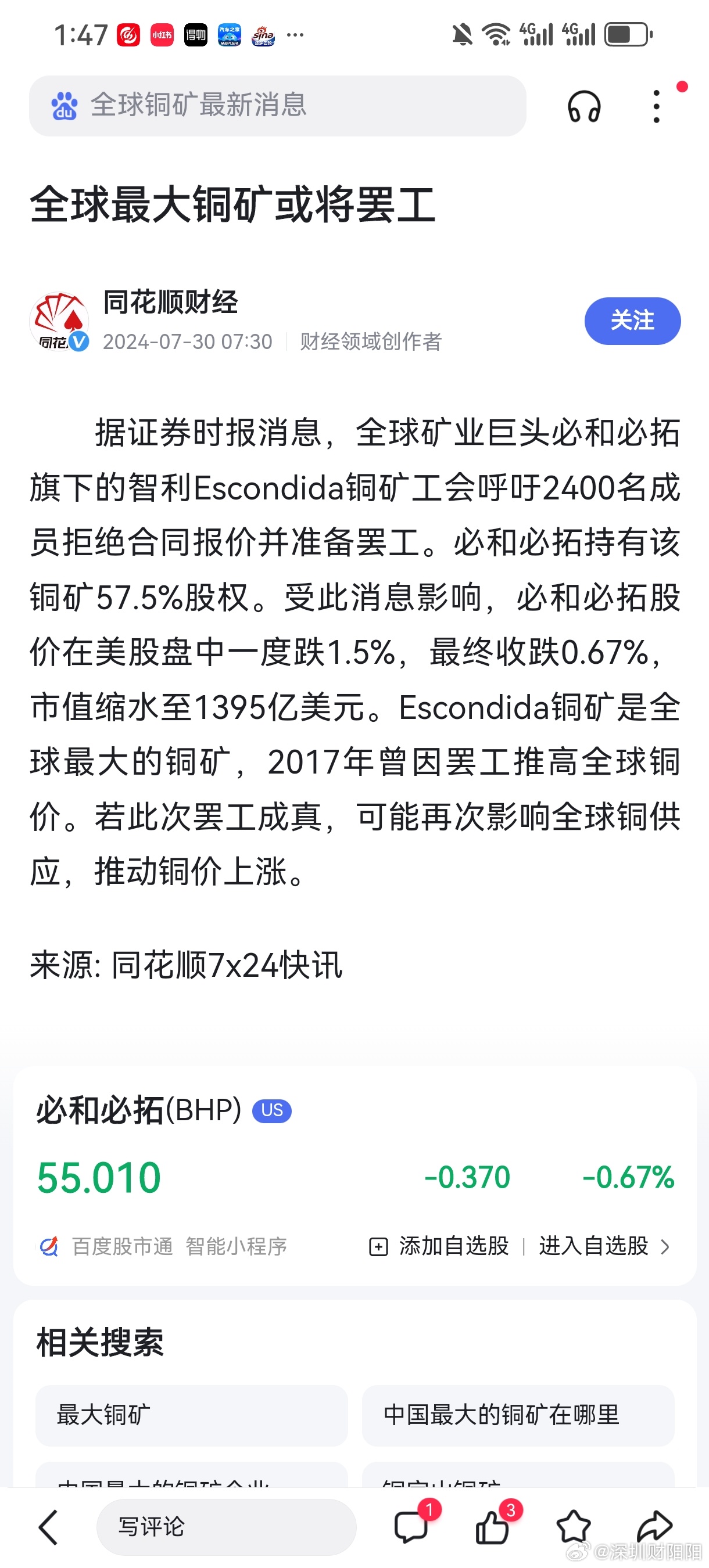Share this article via the arrow icon
Image resolution: width=709 pixels, height=1568 pixels.
pyautogui.click(x=654, y=1527)
